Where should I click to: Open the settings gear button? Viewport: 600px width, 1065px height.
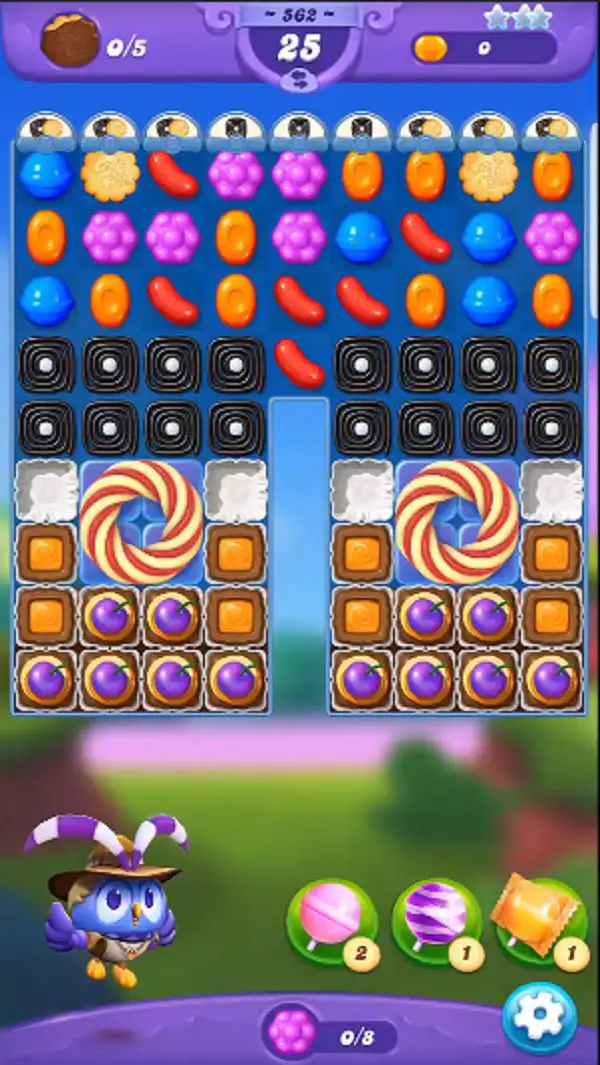pos(540,1017)
